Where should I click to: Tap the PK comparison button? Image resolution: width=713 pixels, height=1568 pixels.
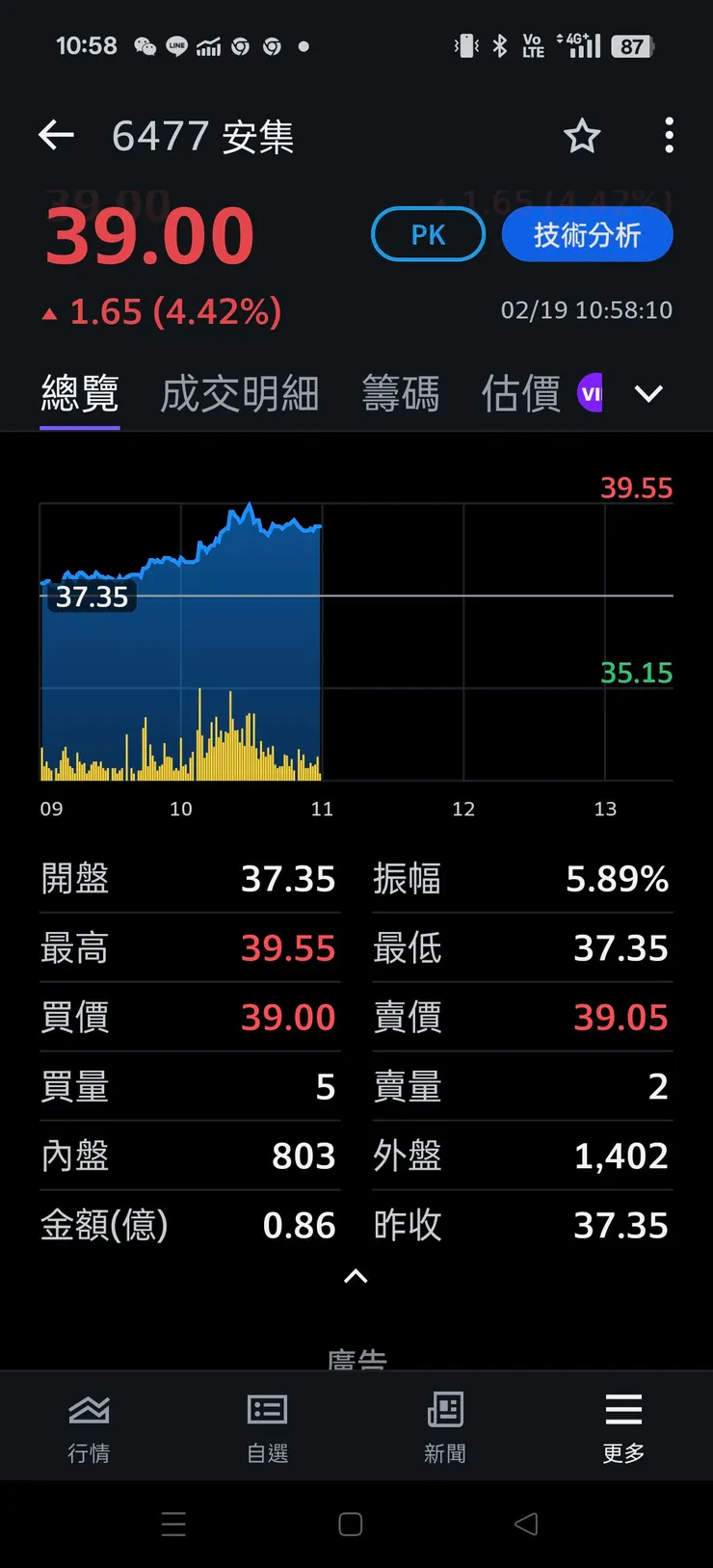click(x=427, y=233)
